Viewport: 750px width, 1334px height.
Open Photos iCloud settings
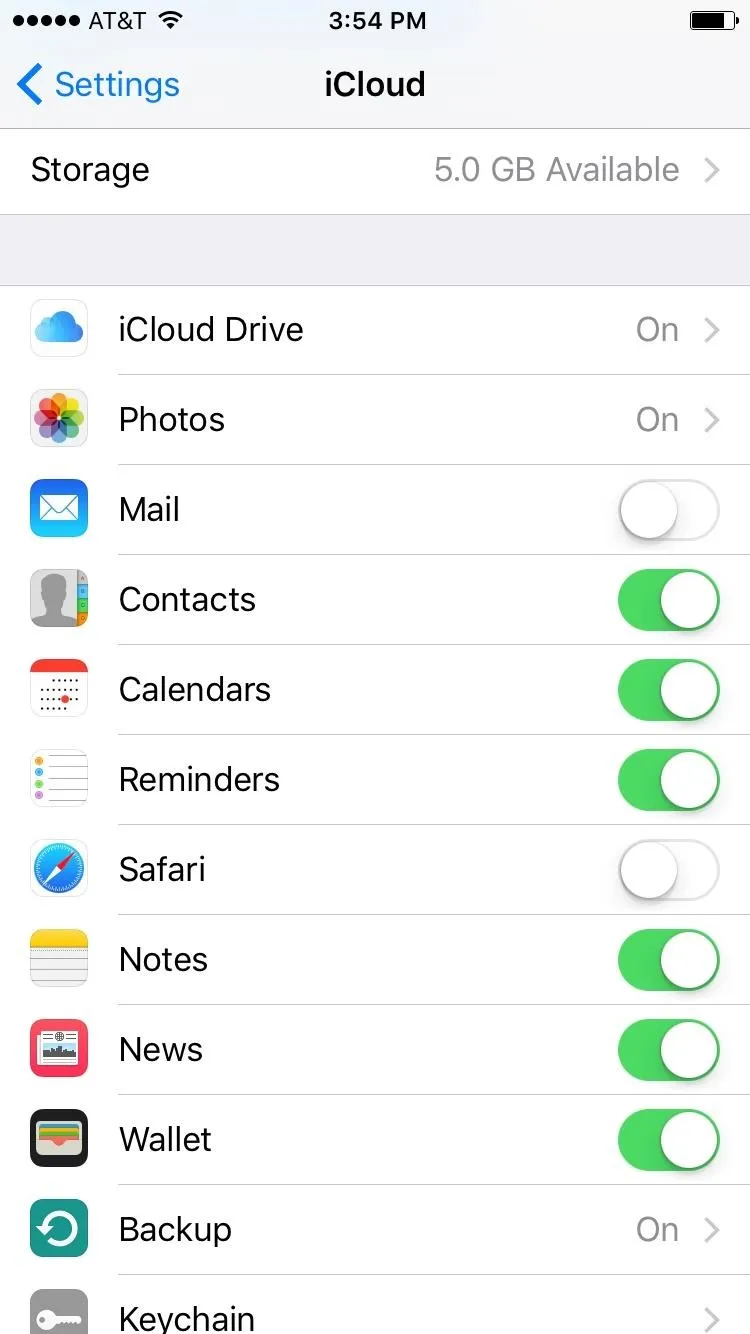[375, 420]
